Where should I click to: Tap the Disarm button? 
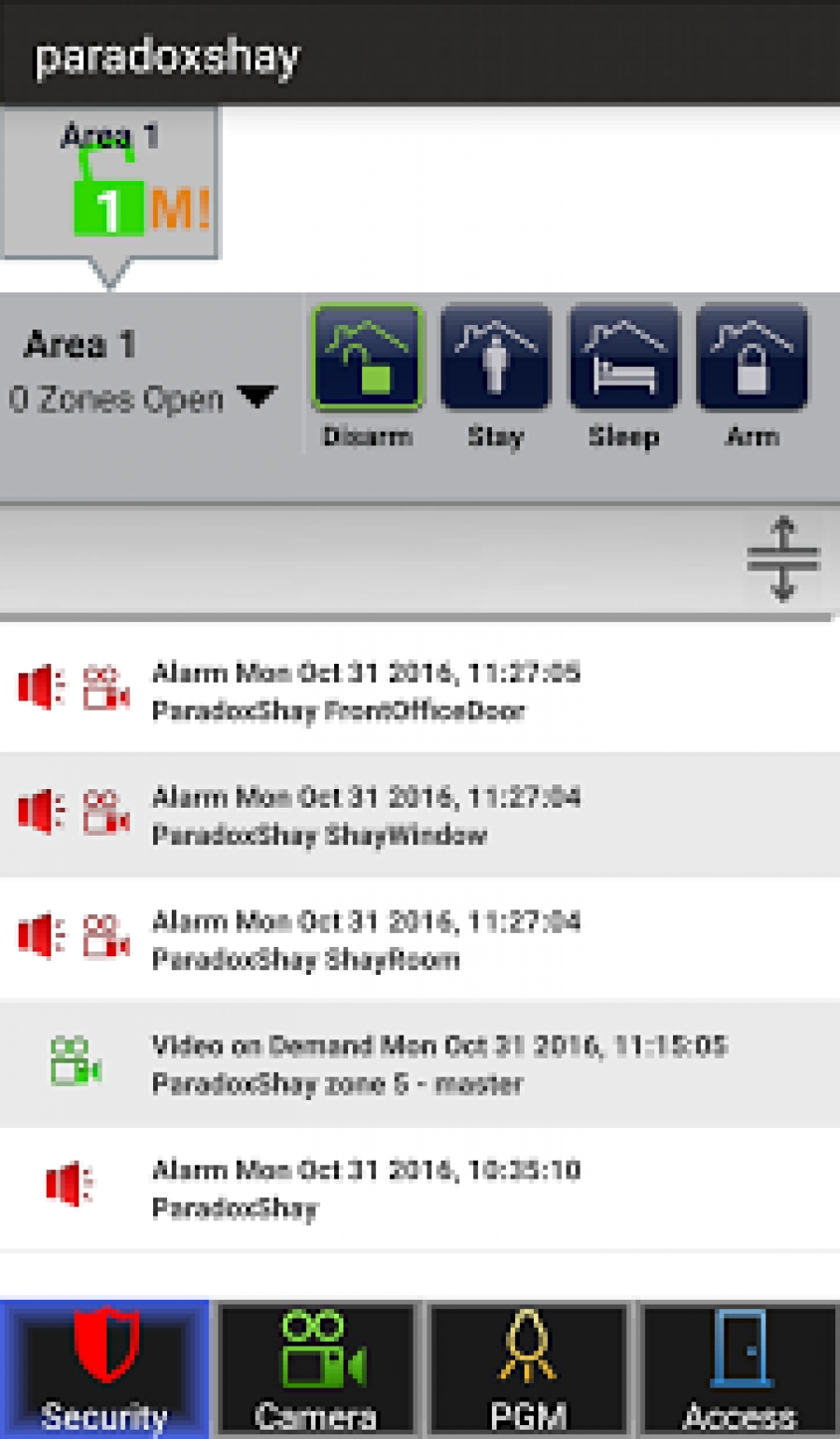tap(368, 360)
